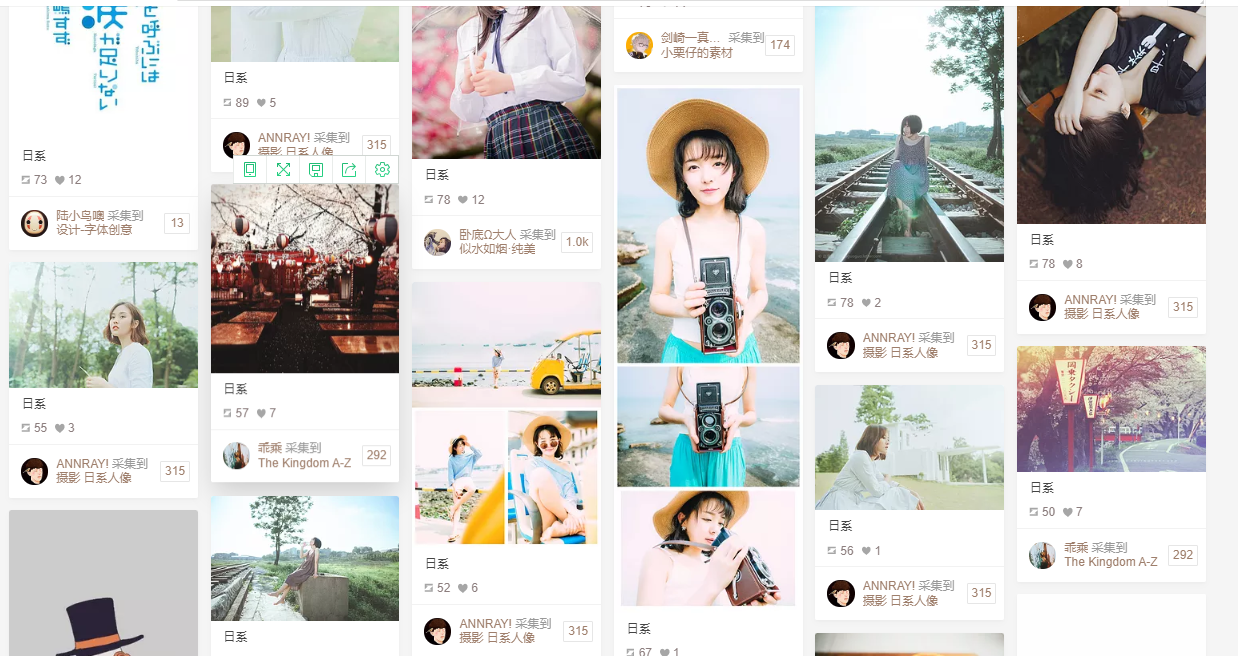This screenshot has height=656, width=1238.
Task: Open the girl lying on red bench pin
Action: (x=1111, y=113)
